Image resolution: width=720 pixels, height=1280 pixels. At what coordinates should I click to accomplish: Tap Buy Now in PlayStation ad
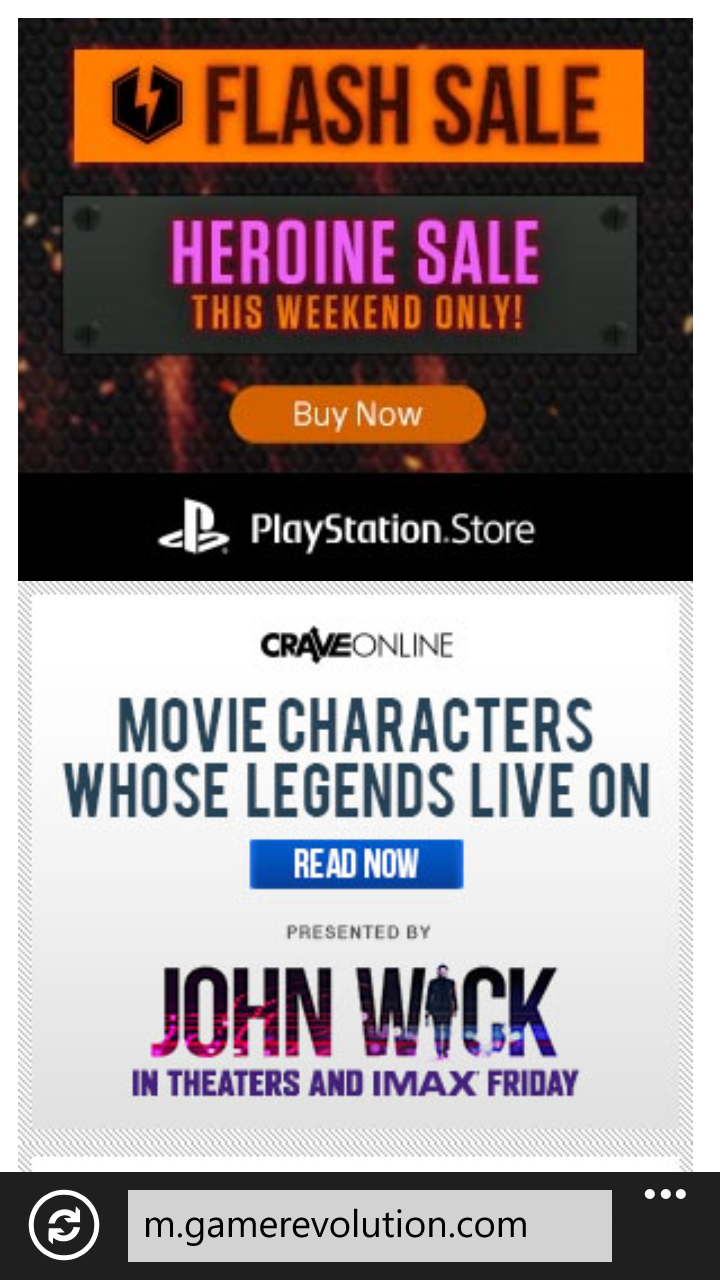click(357, 414)
